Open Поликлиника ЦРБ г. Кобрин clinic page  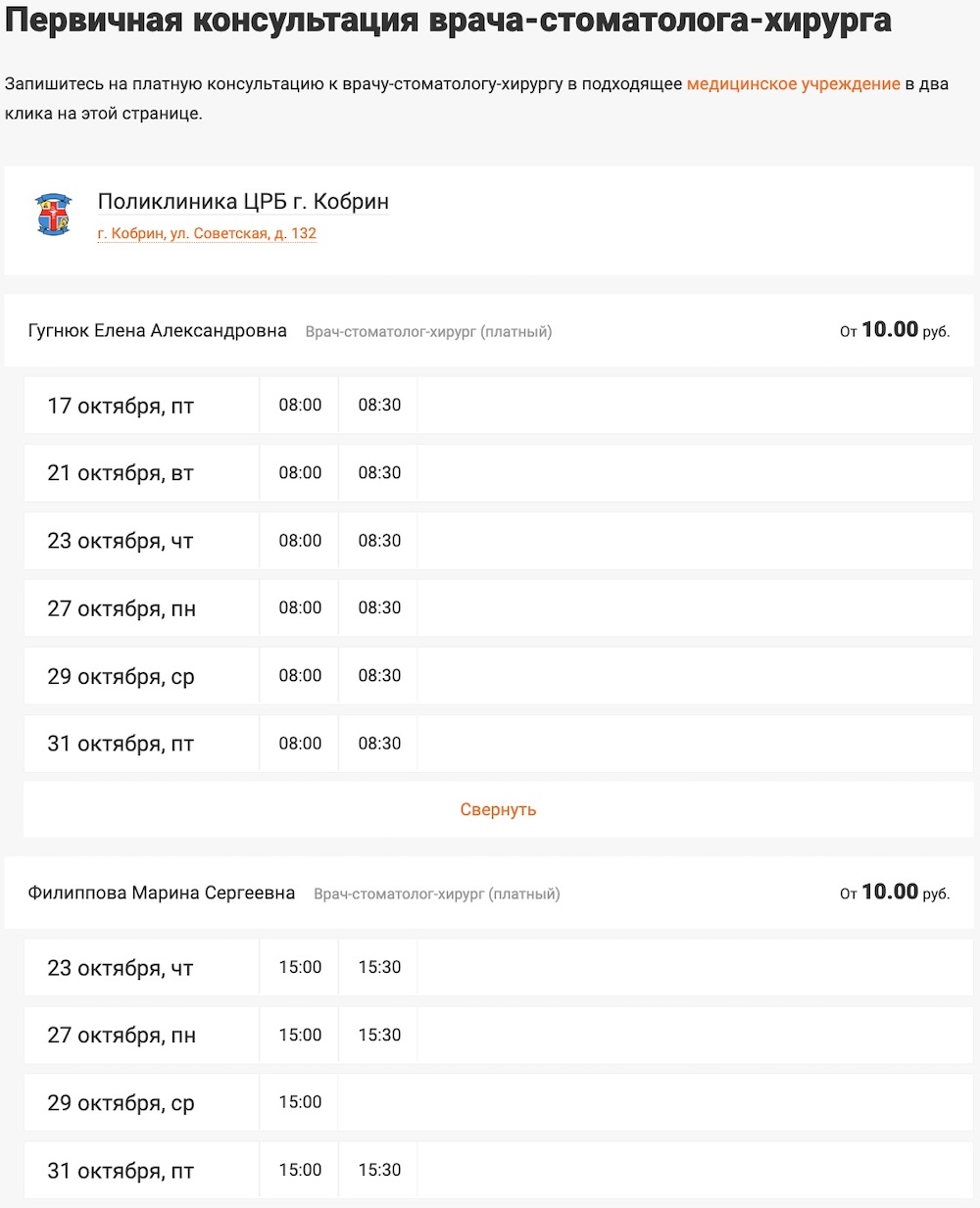tap(242, 201)
